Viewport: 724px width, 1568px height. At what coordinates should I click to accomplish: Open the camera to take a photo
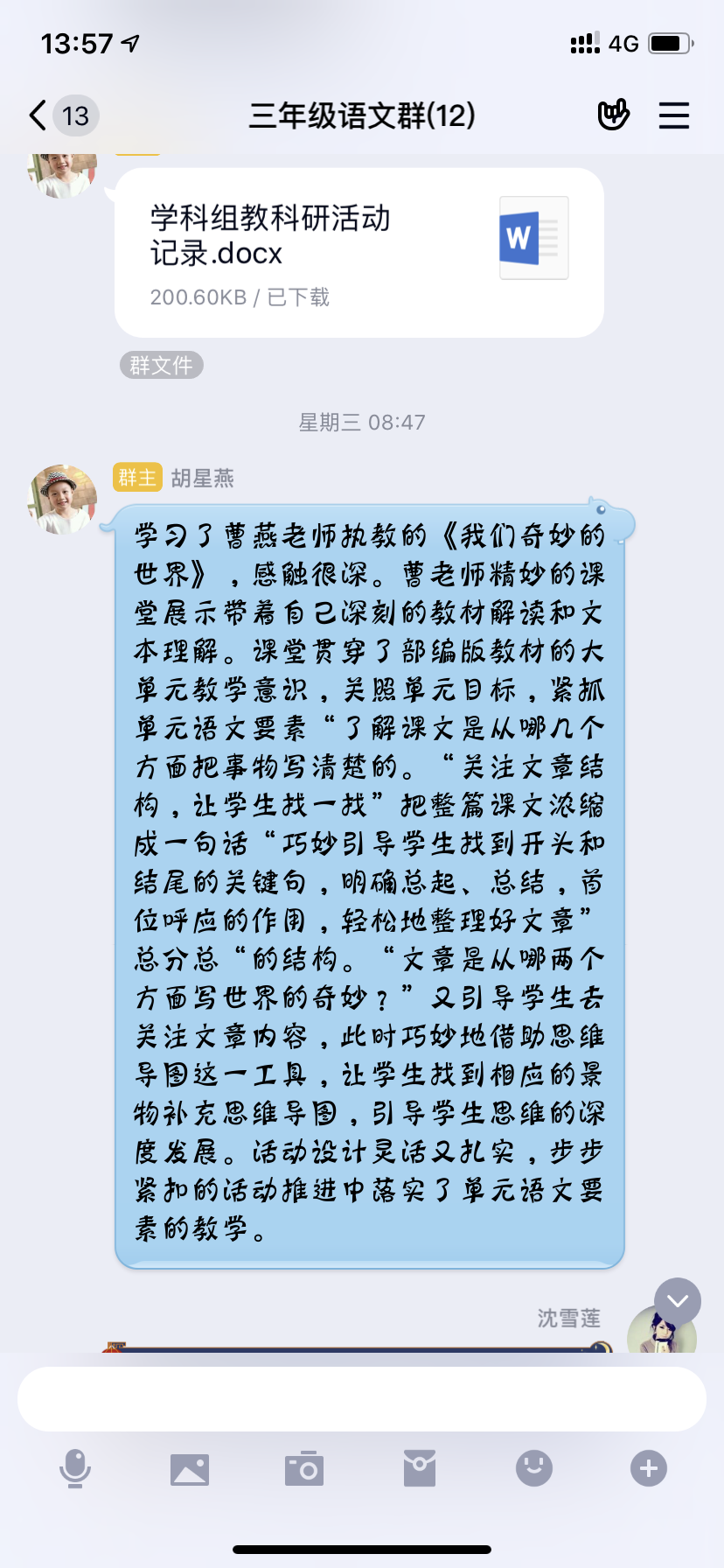click(304, 1468)
